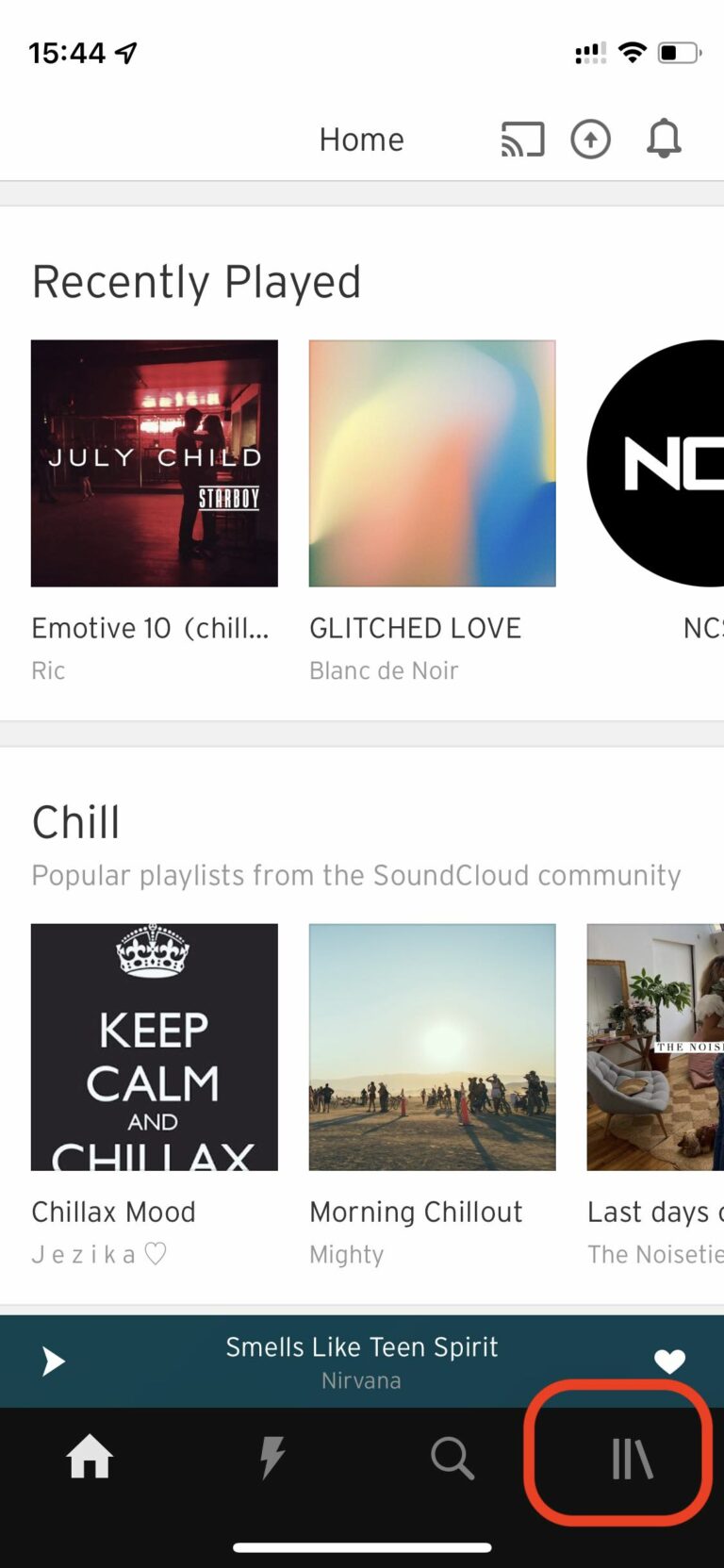The image size is (724, 1568).
Task: Like Smells Like Teen Spirit with the heart
Action: tap(670, 1361)
